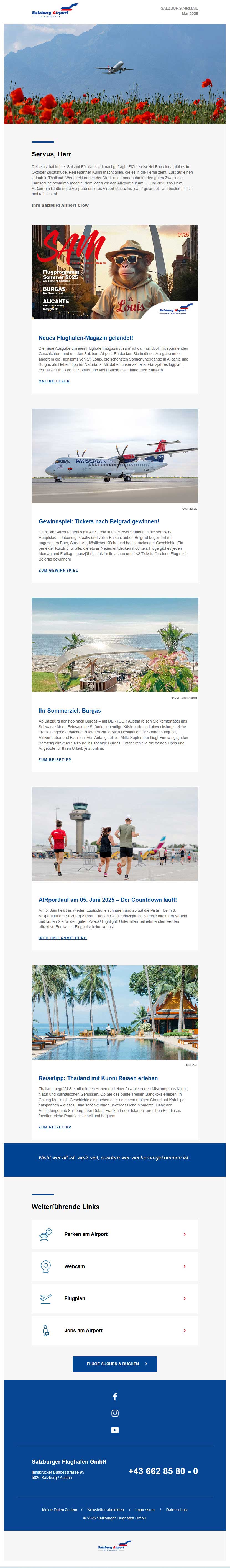
Task: Call the +43 662 85 80 - 0 number
Action: 162,1471
